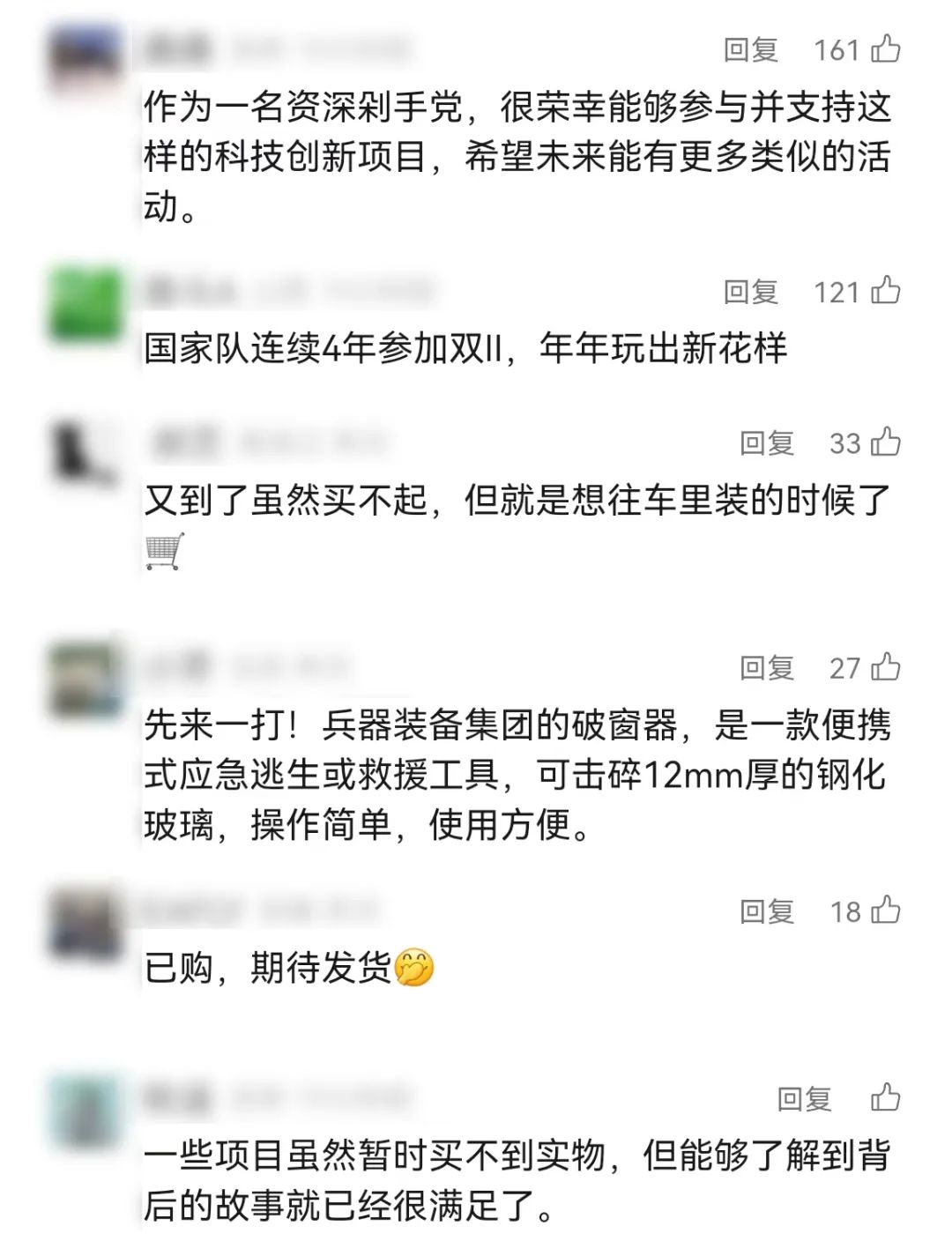
Task: Reply to the 兵器装备集团 破窗器 comment
Action: point(766,668)
